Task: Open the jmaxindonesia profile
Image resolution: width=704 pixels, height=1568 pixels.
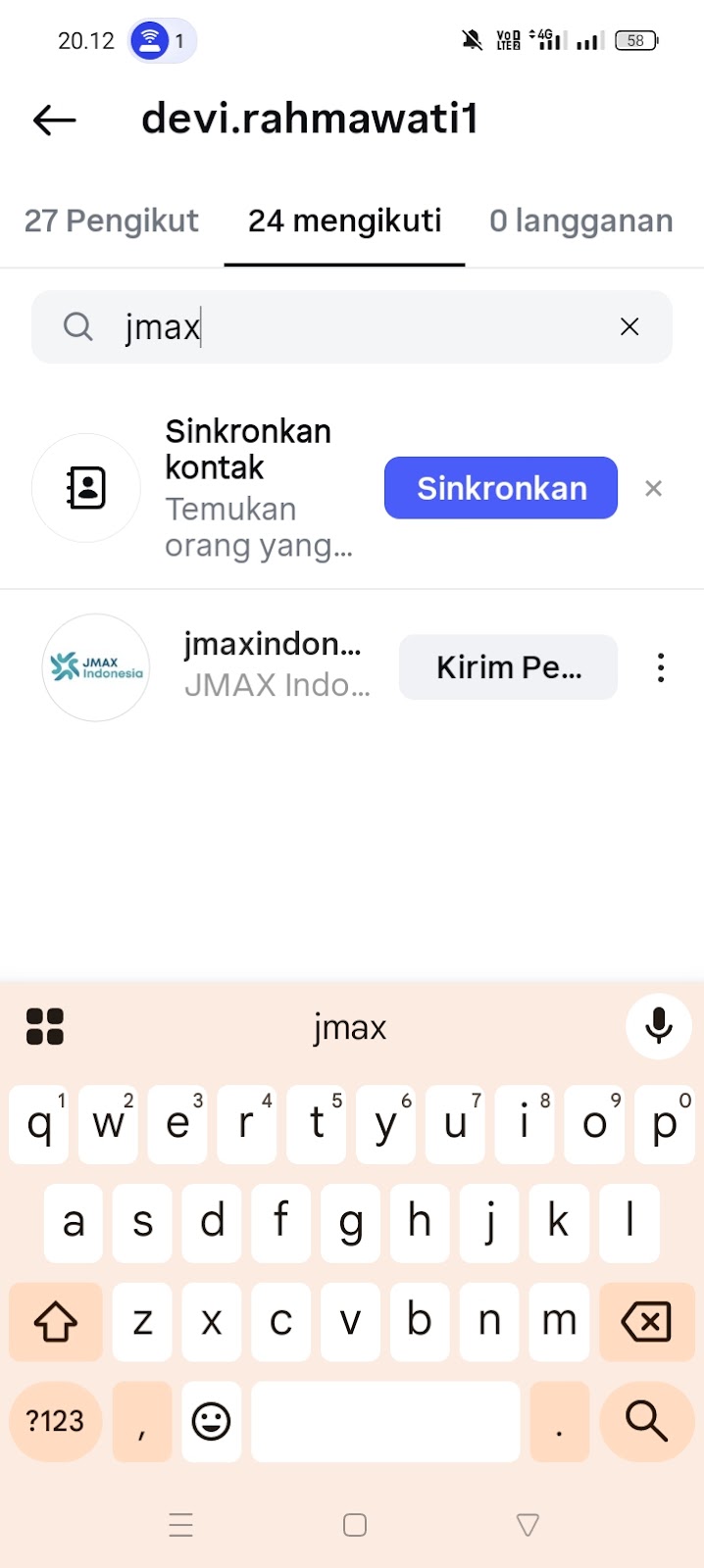Action: tap(272, 664)
